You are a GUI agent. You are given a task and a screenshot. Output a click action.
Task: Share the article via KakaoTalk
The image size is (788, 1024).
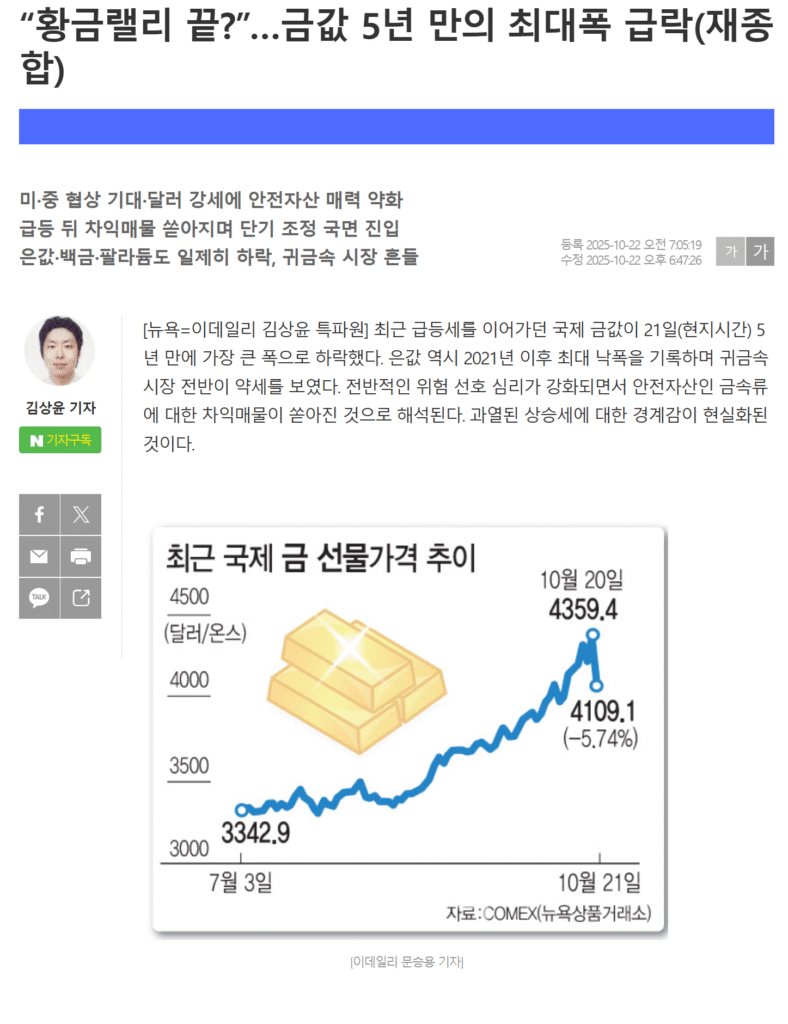click(x=39, y=598)
